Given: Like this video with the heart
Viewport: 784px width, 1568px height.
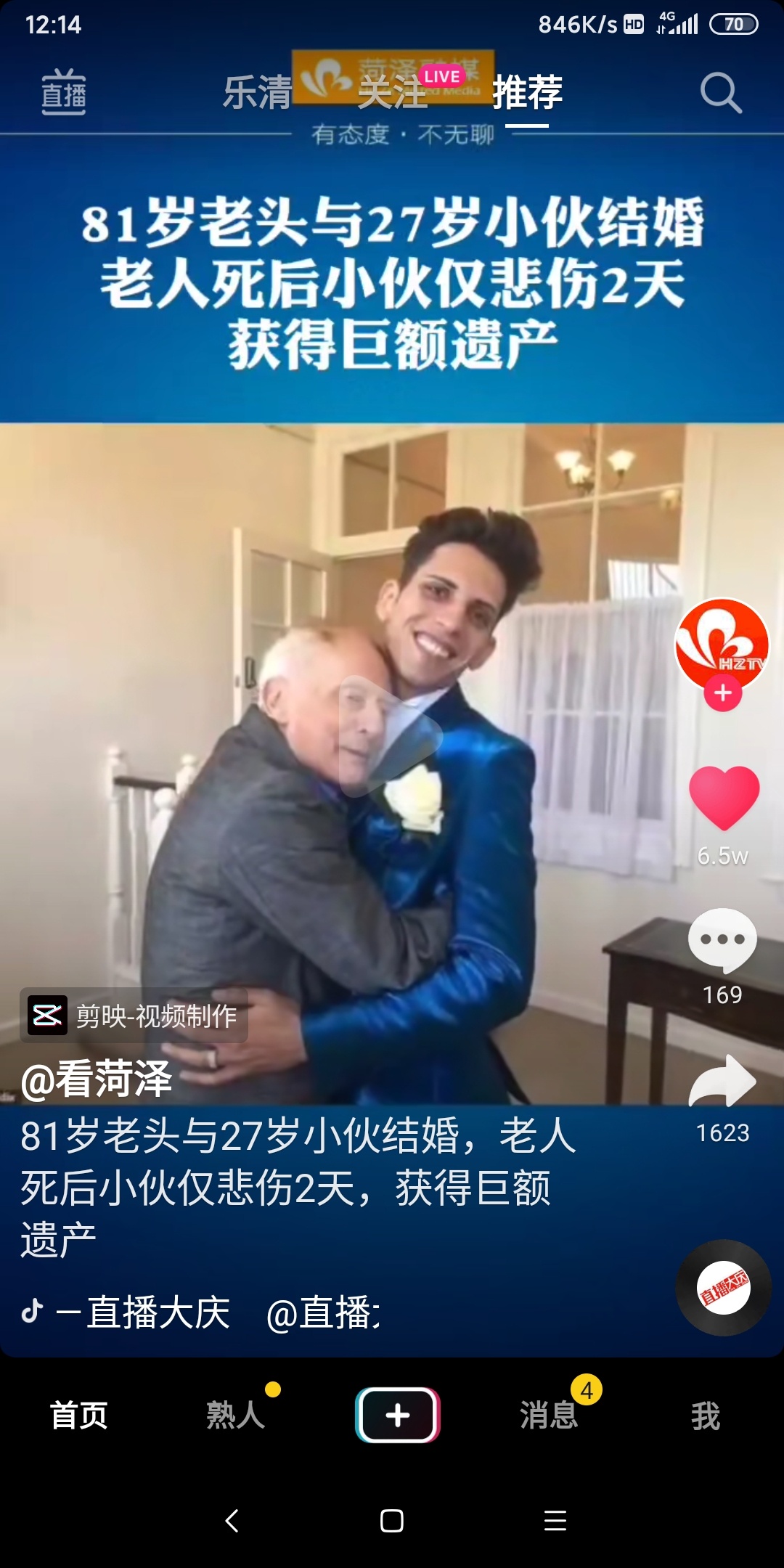Looking at the screenshot, I should tap(724, 797).
